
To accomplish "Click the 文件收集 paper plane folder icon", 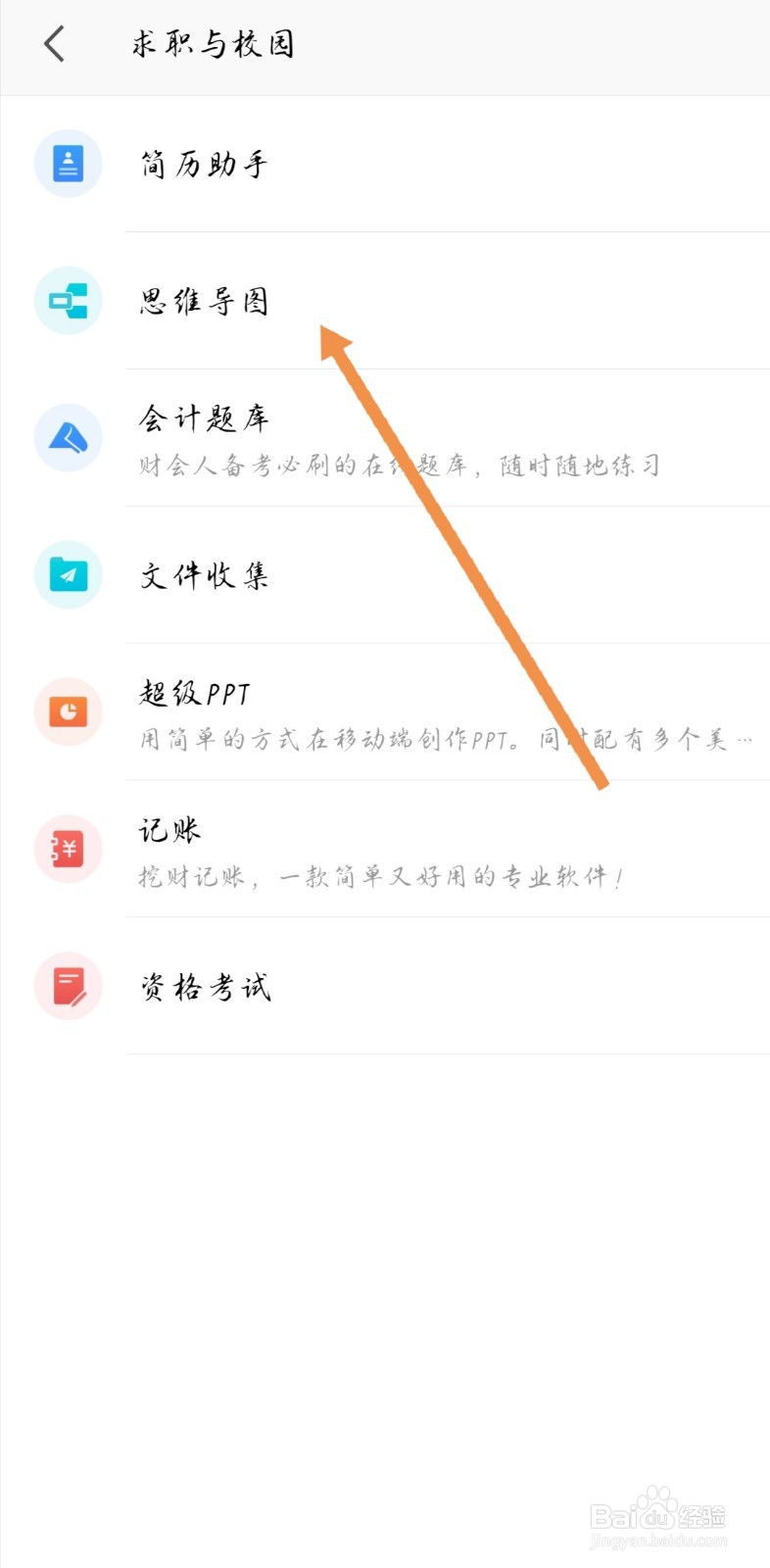I will click(x=68, y=575).
